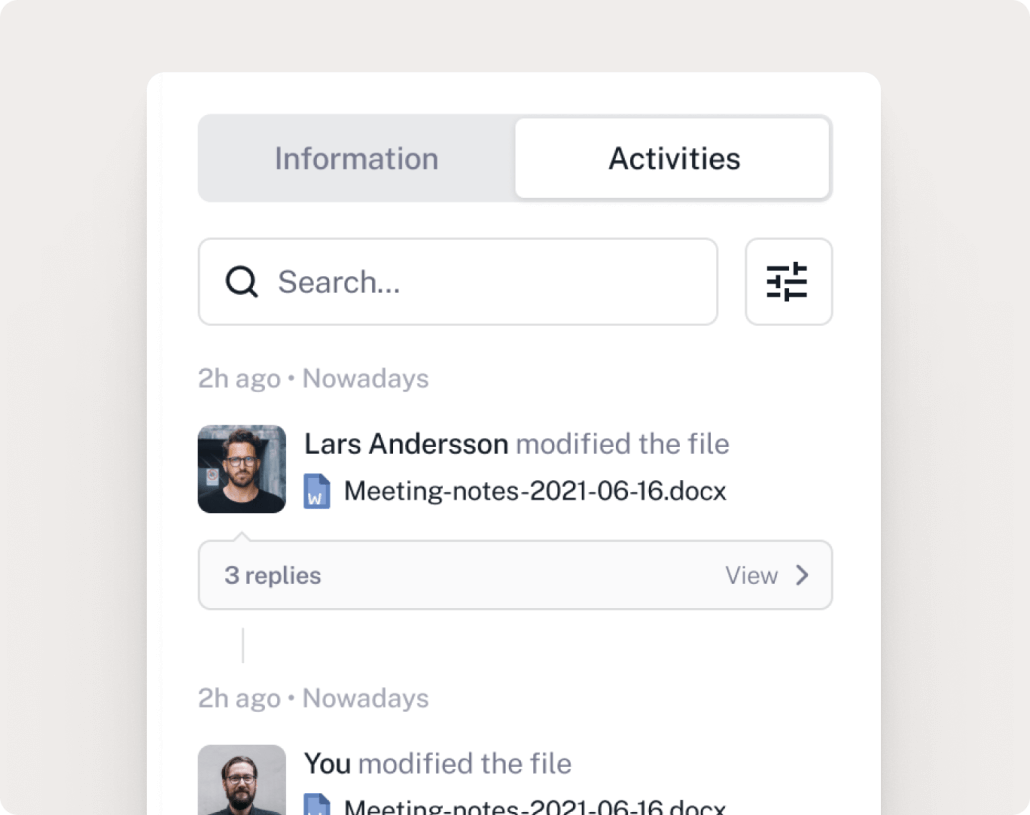Open Lars Andersson's Meeting-notes-2021-06-16.docx file
The width and height of the screenshot is (1030, 815).
click(534, 492)
